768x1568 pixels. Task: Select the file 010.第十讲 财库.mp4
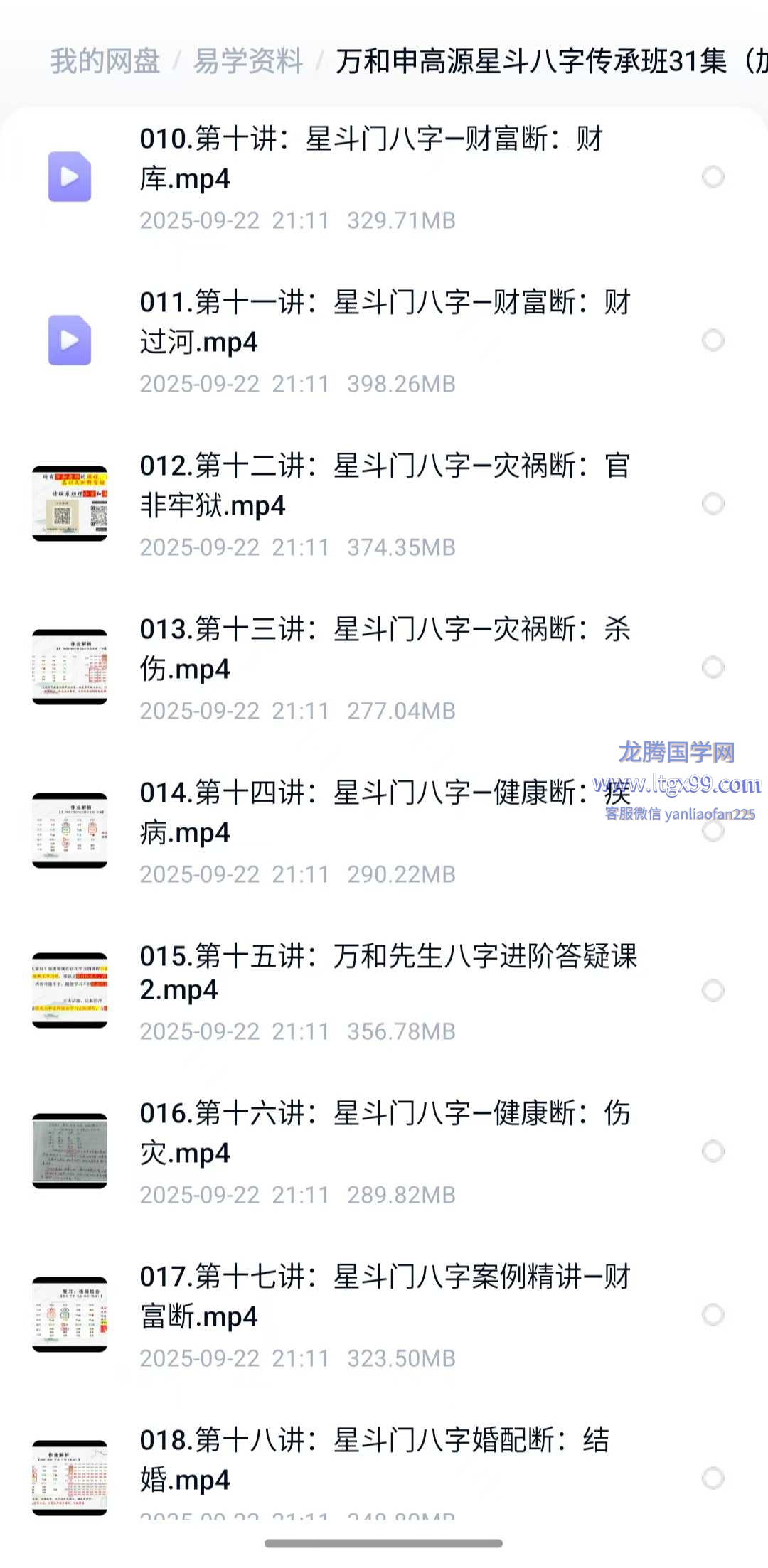713,177
